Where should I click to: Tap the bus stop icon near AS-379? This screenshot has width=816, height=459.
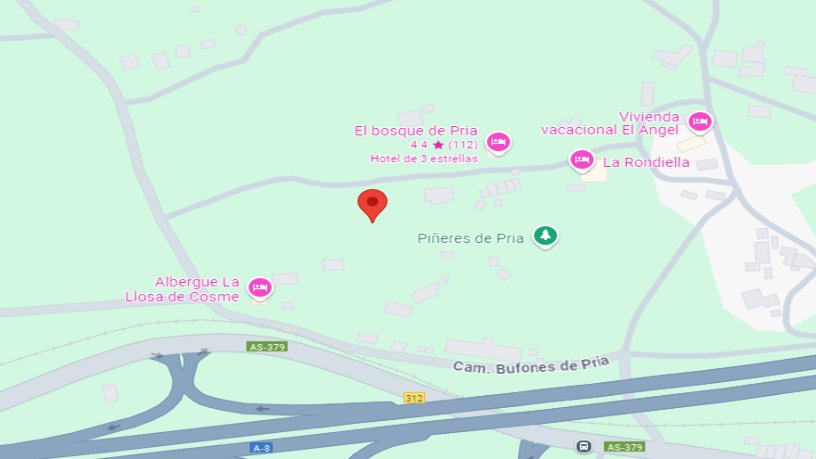point(584,446)
